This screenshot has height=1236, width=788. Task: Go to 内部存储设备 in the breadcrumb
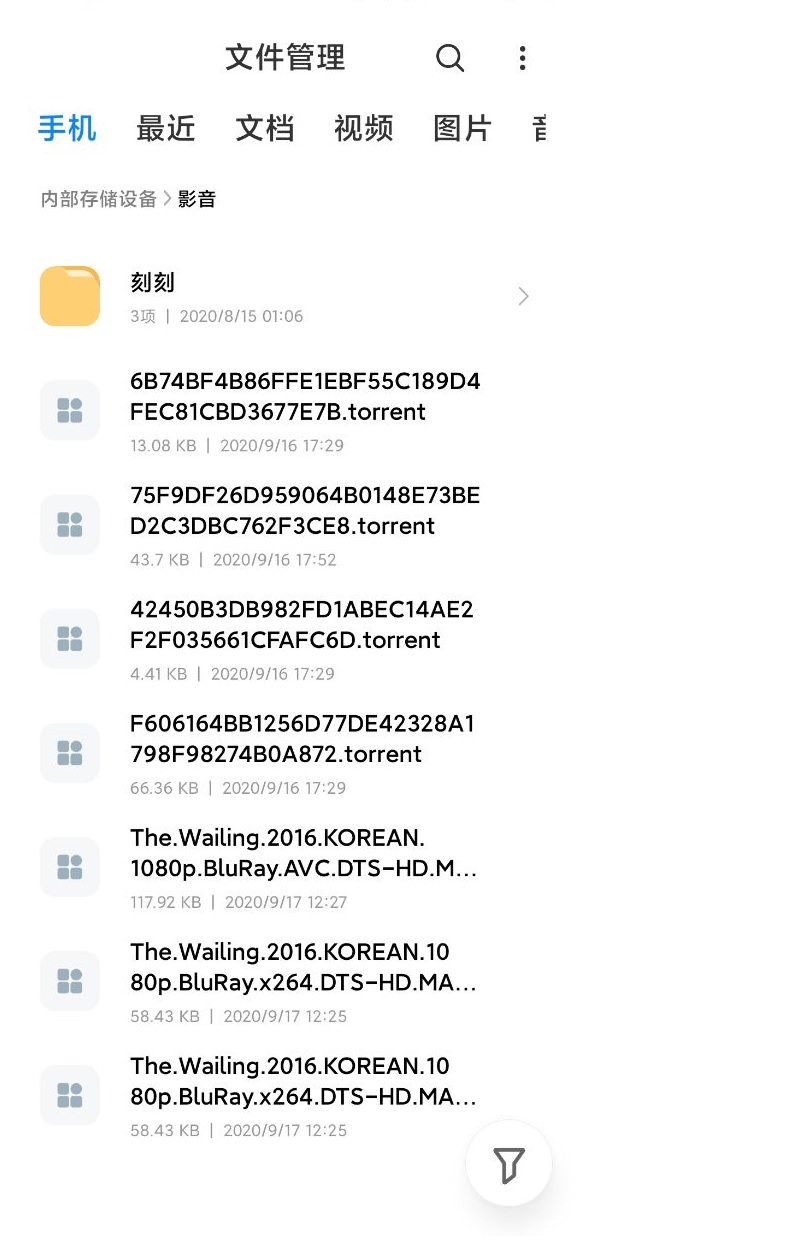coord(99,199)
